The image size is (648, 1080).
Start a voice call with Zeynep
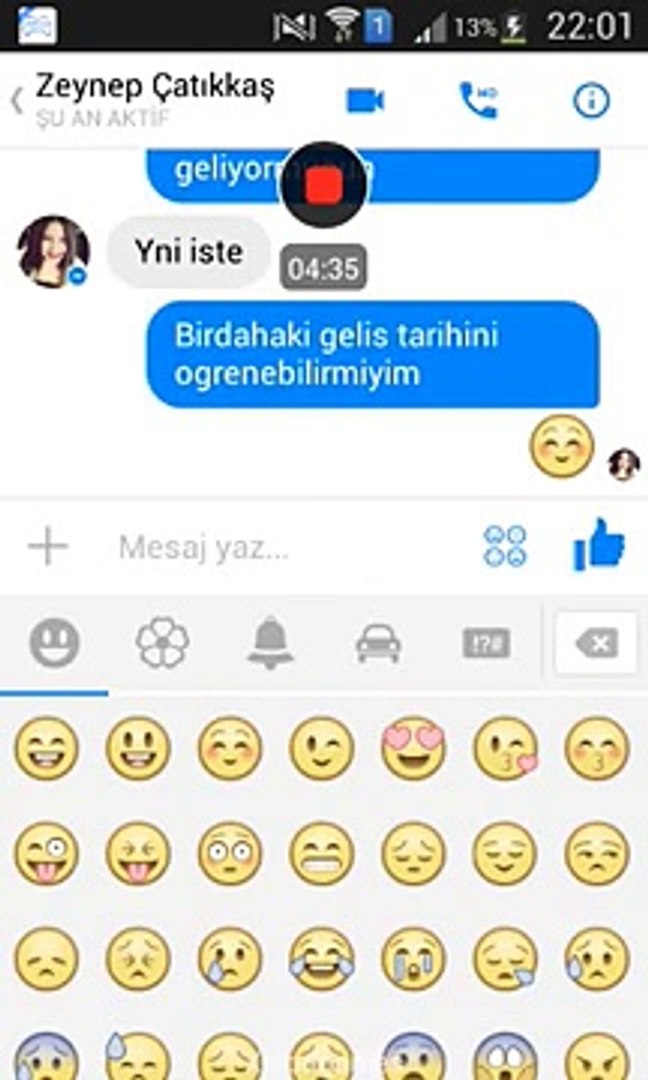478,100
